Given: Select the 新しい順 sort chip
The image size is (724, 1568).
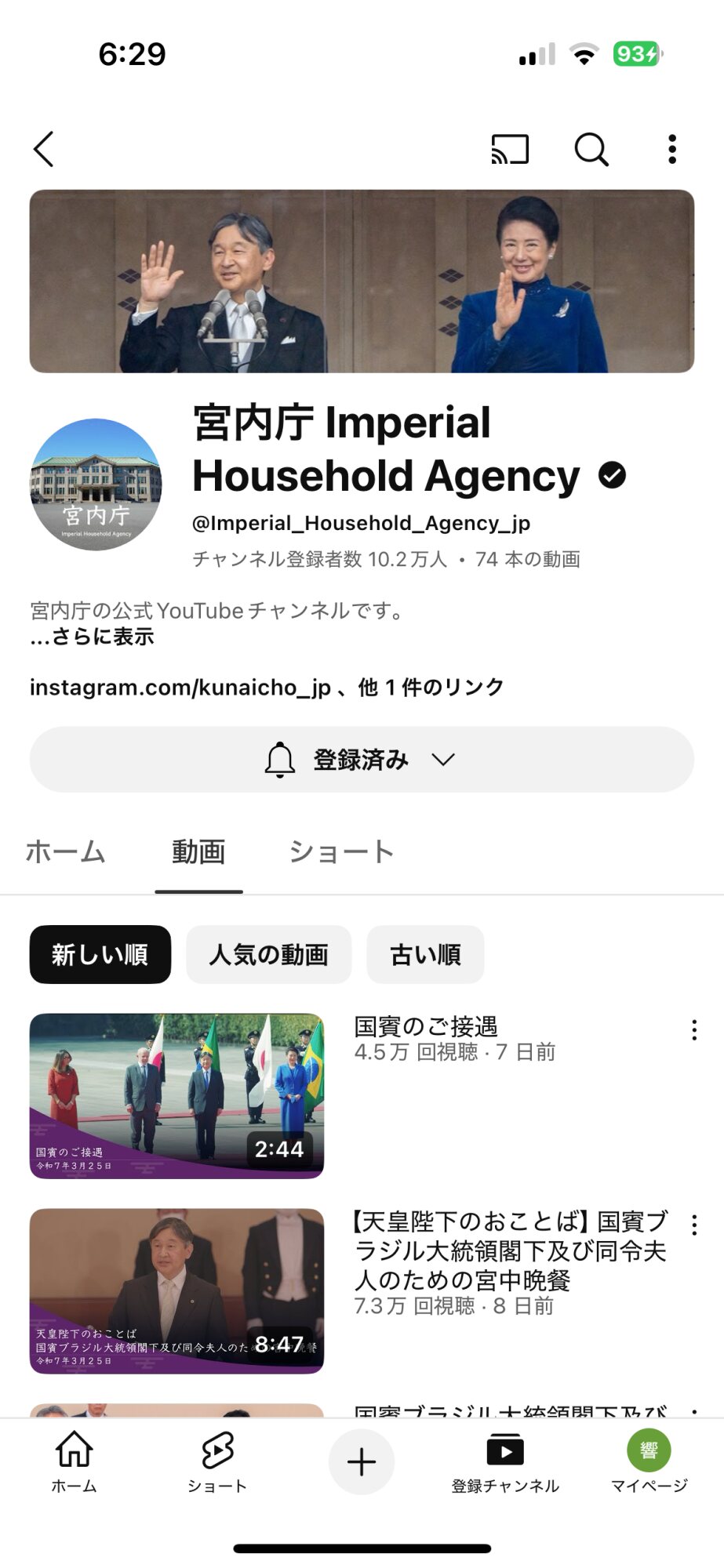Looking at the screenshot, I should tap(100, 954).
